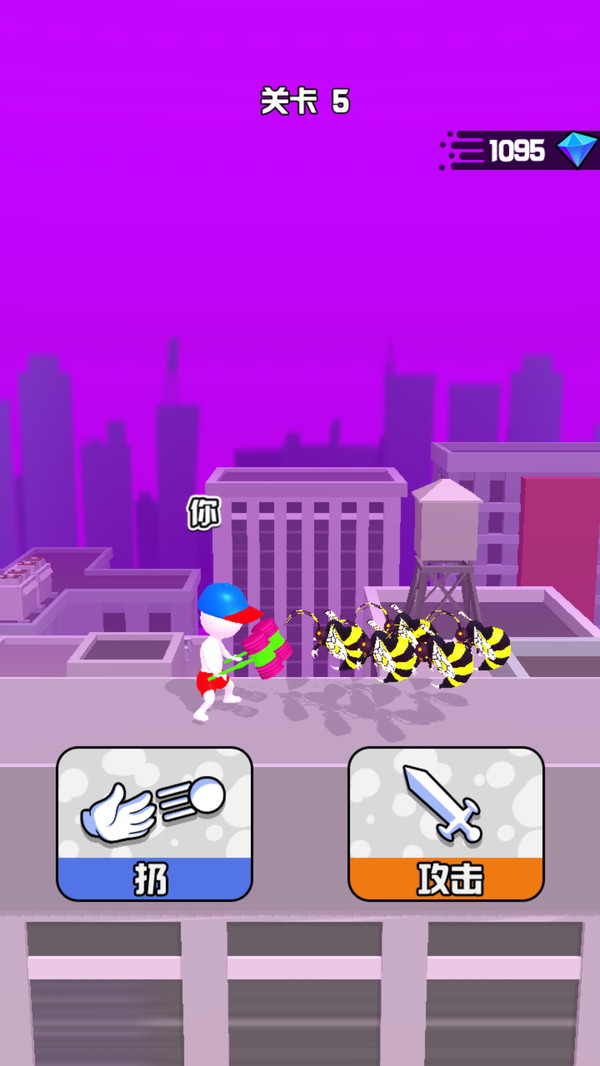
Task: Tap the 扔 throw button
Action: 154,824
